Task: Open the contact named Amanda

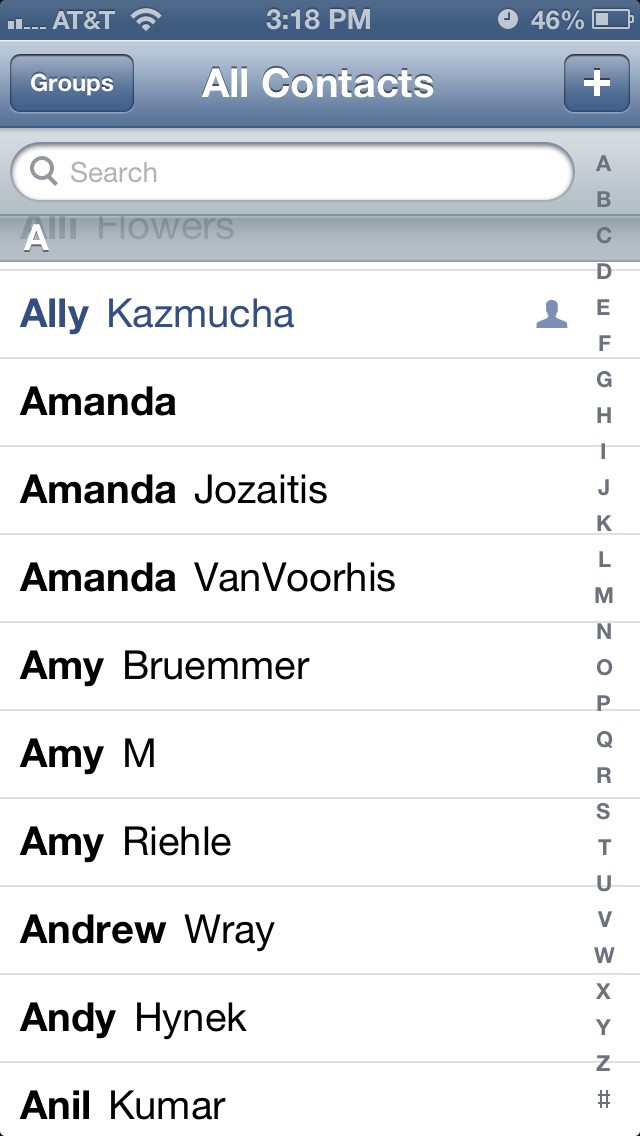Action: click(280, 402)
